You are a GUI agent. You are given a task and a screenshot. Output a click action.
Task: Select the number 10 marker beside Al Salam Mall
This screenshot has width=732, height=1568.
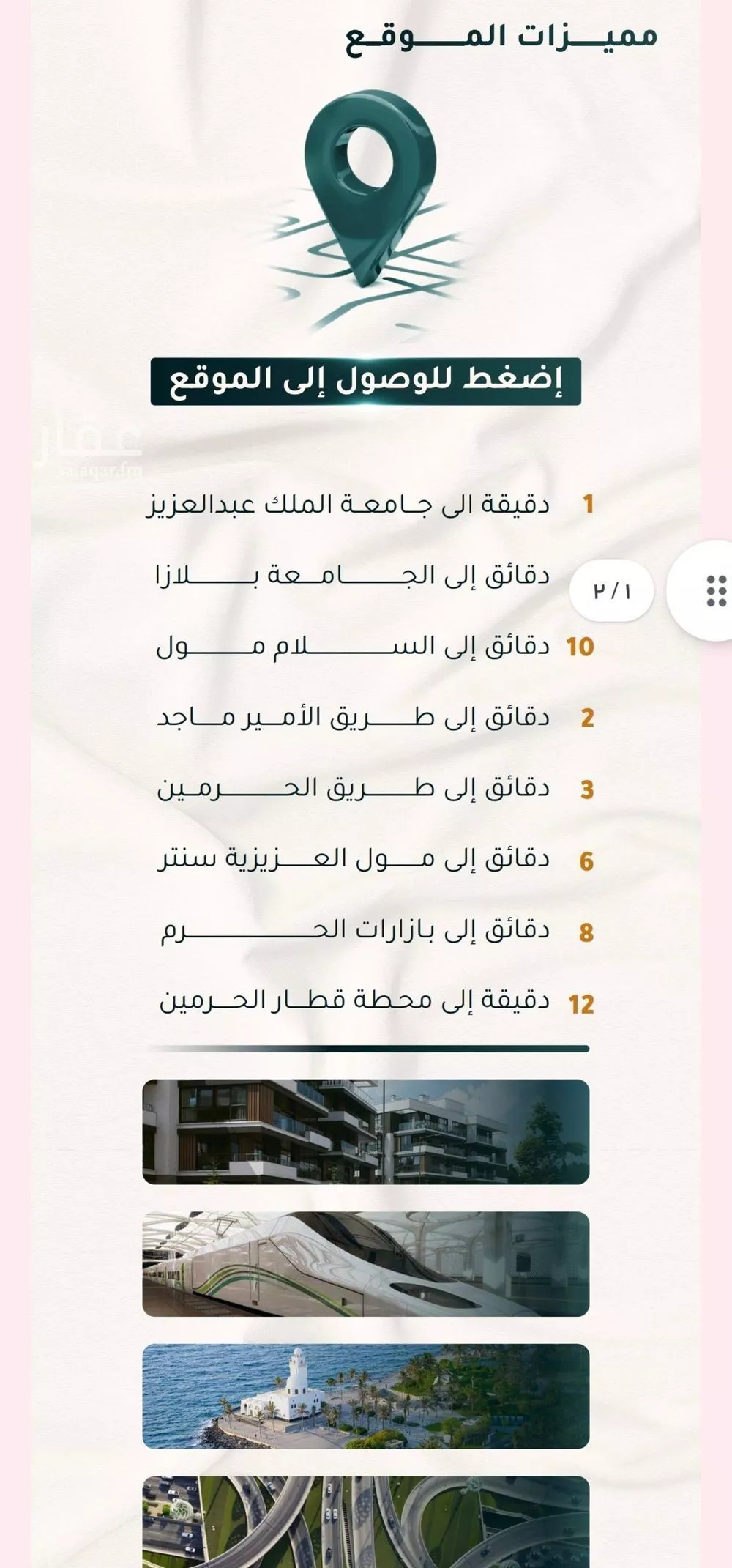[580, 647]
